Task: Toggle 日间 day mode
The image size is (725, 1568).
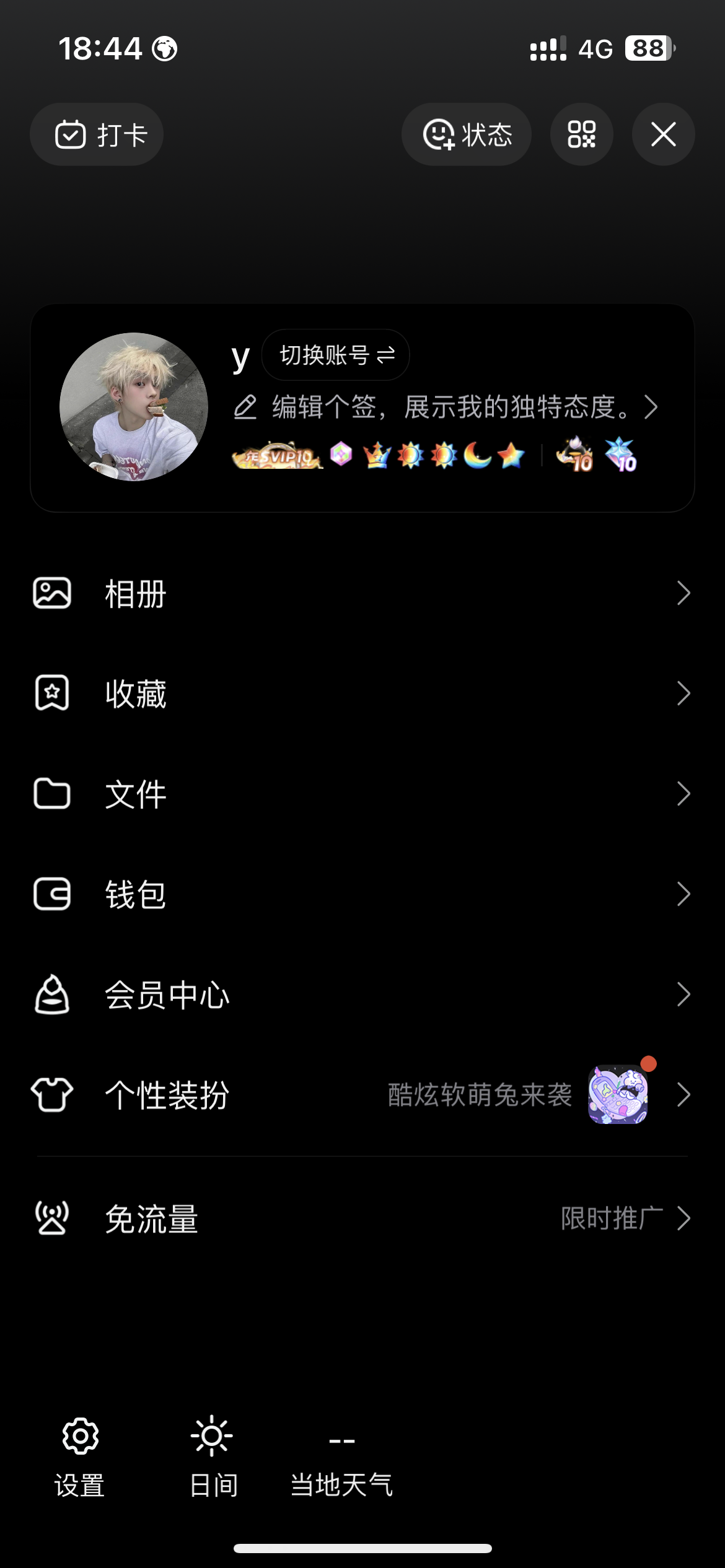Action: [213, 1455]
